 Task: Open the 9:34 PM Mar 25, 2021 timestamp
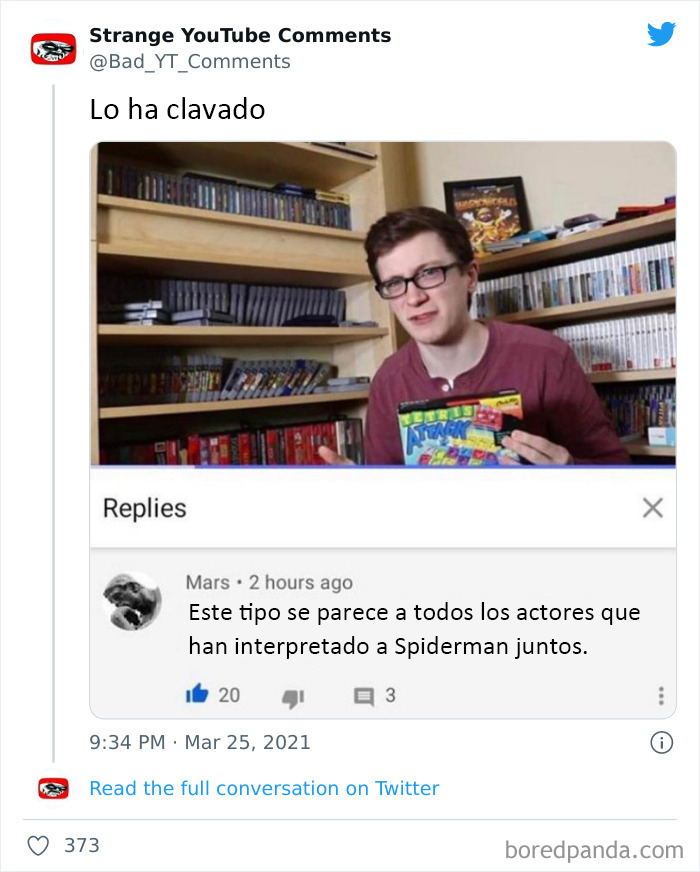(200, 742)
